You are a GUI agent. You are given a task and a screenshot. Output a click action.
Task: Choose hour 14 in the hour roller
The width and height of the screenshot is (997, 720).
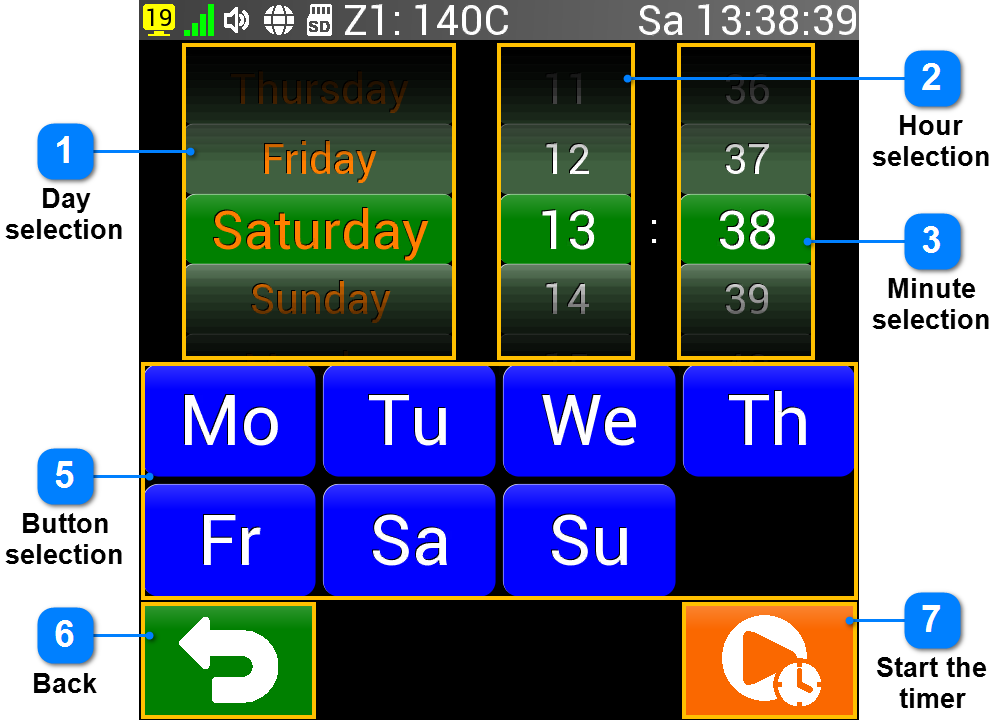(566, 299)
